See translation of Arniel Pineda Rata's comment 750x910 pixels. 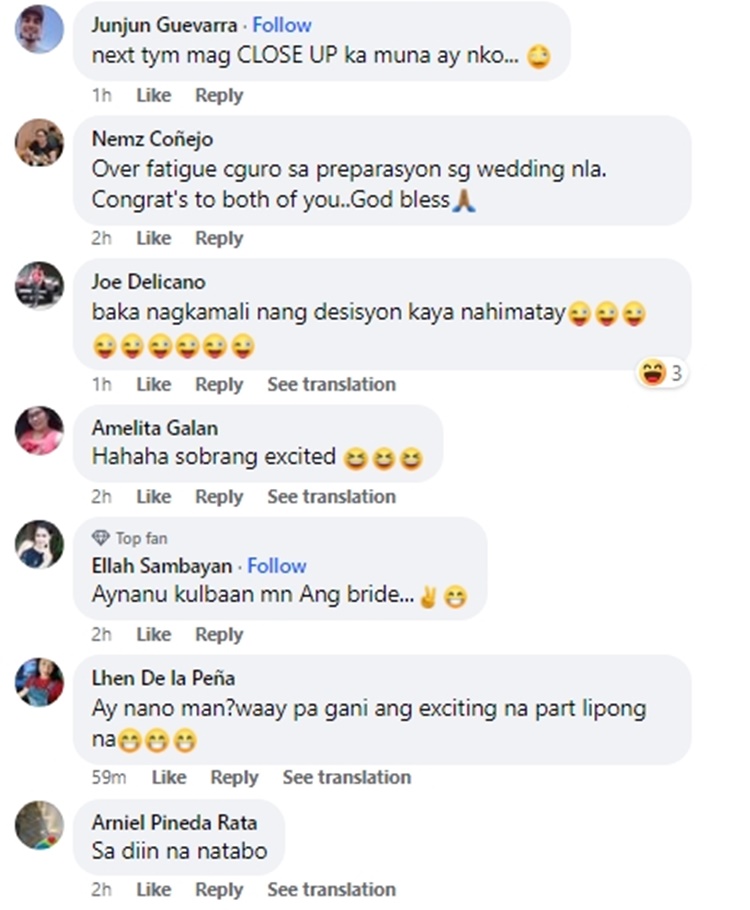(x=331, y=890)
